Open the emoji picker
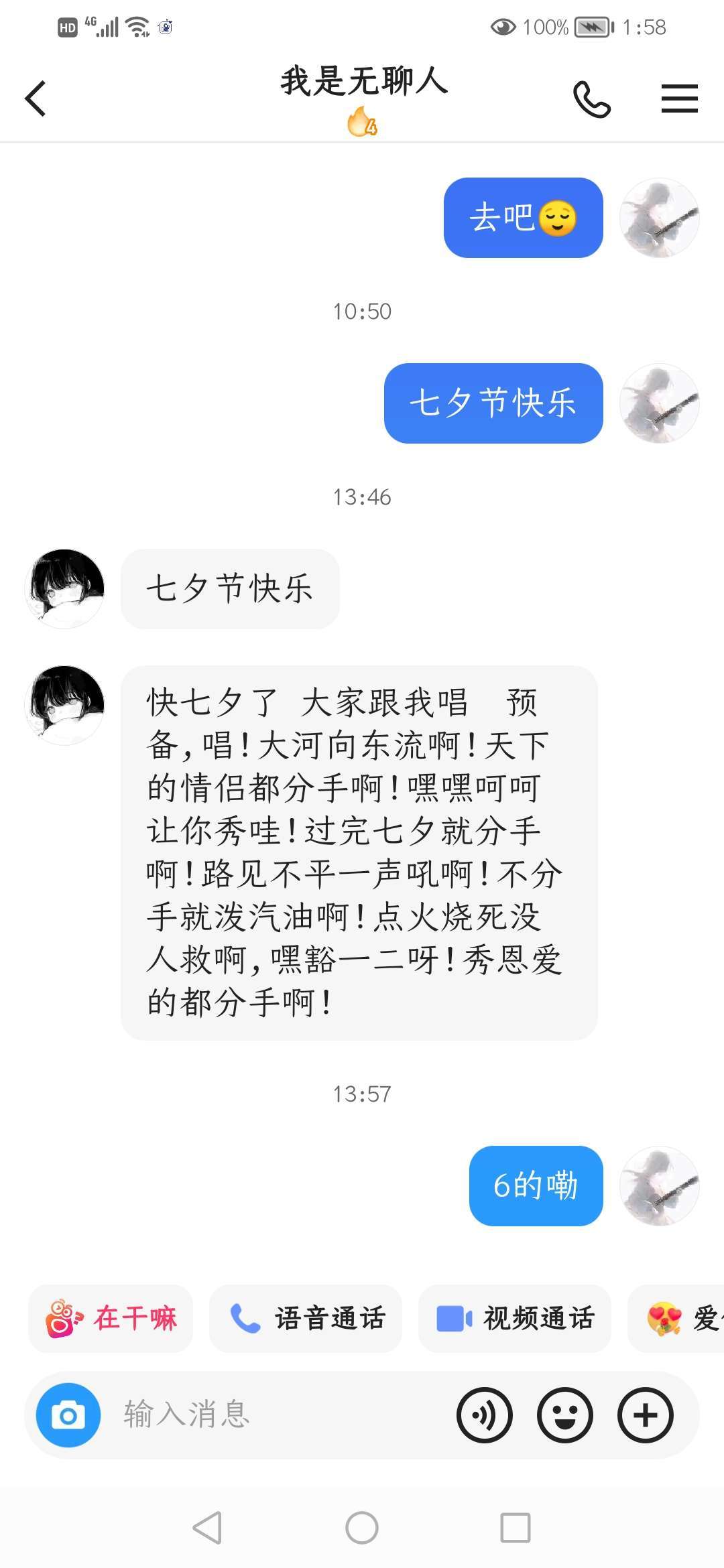This screenshot has height=1568, width=724. 565,1415
